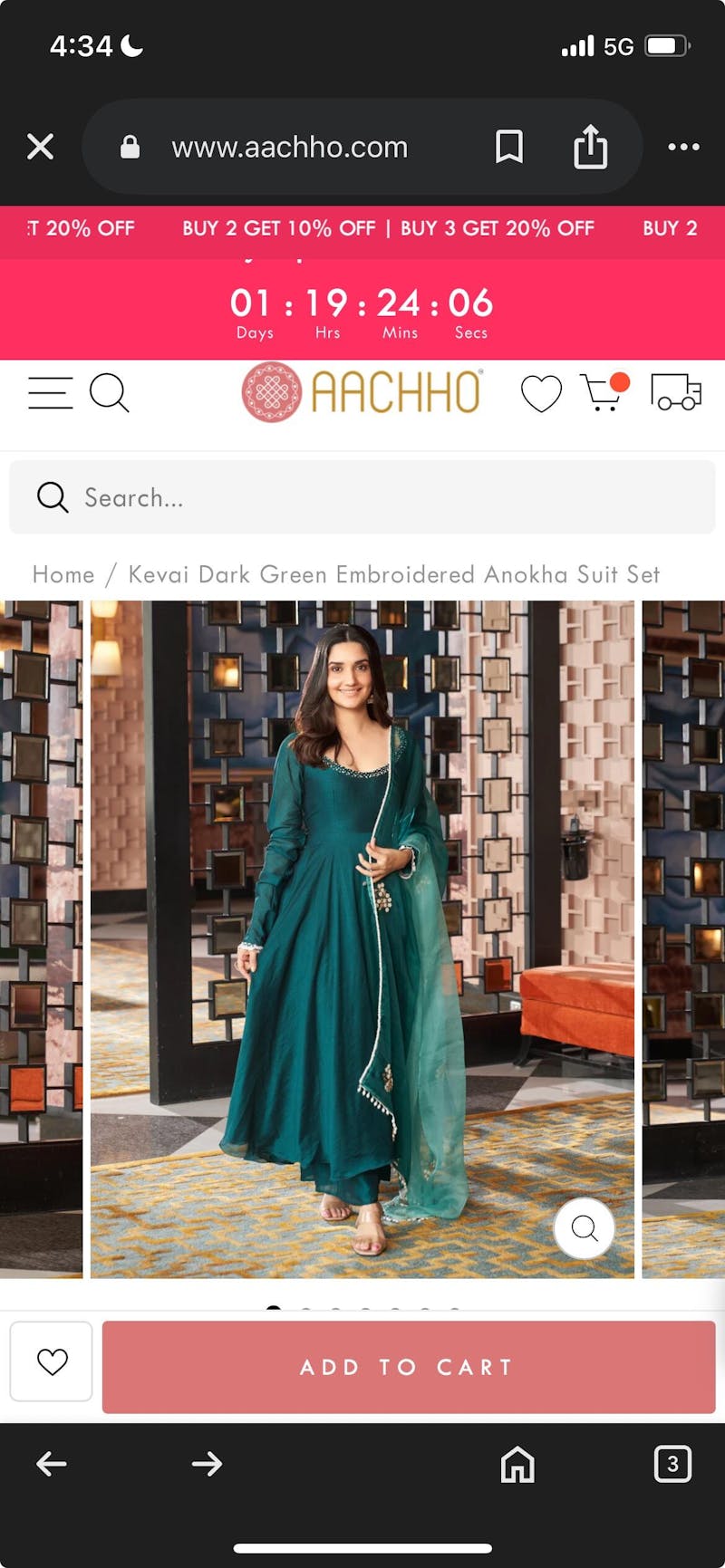725x1568 pixels.
Task: Bookmark the aachho.com page
Action: coord(508,147)
